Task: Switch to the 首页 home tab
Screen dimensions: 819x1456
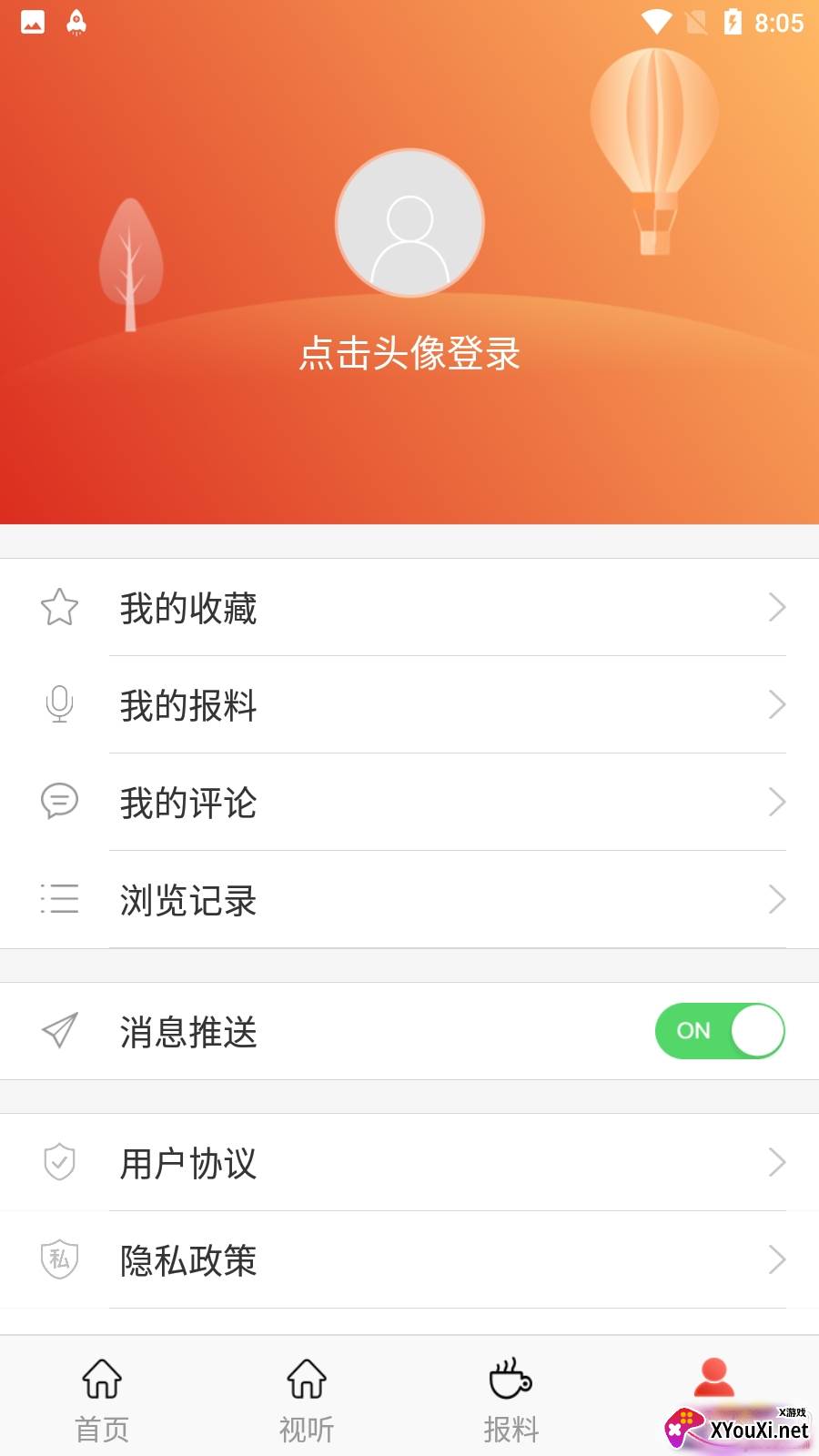Action: (x=102, y=1399)
